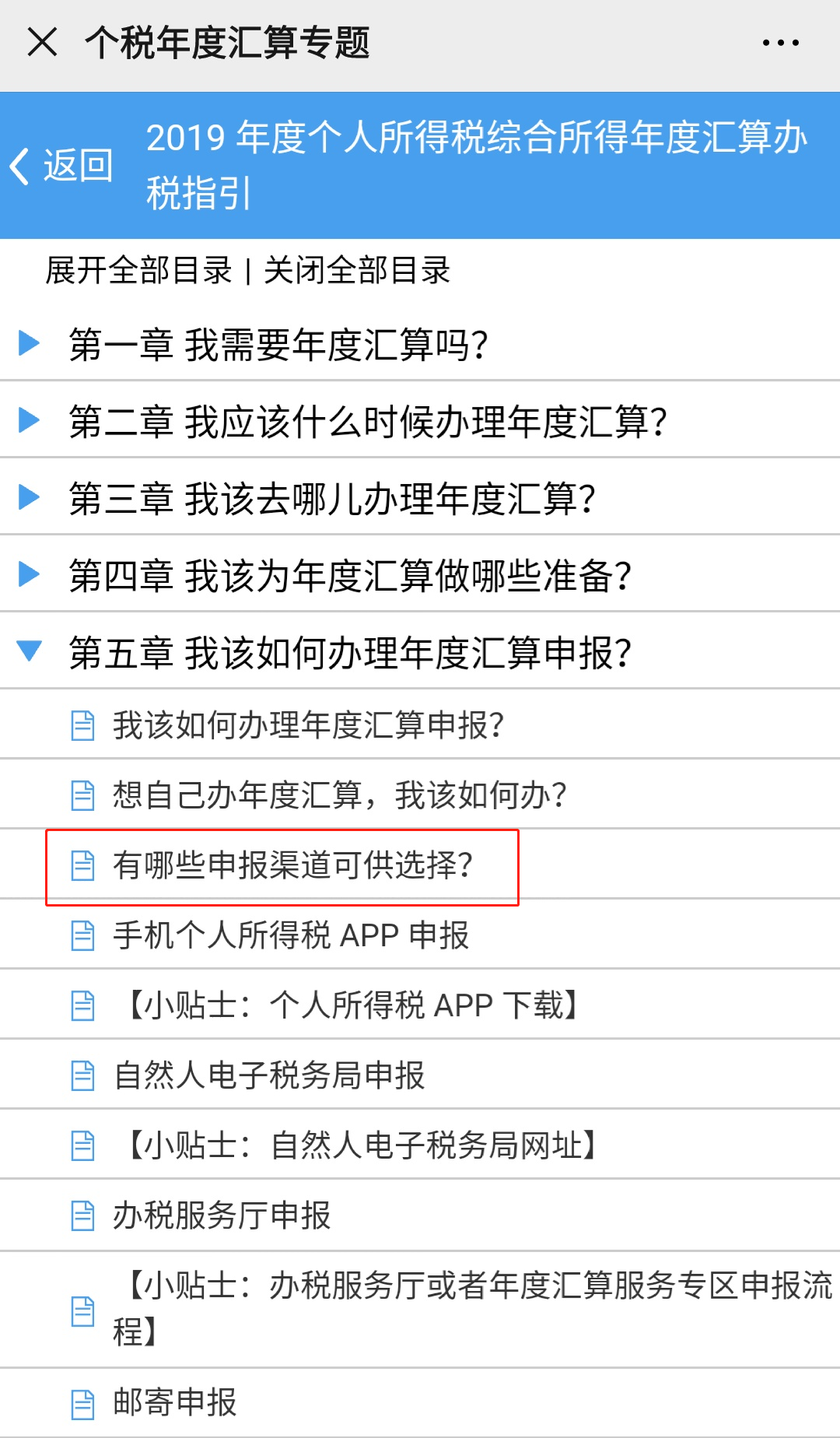Open 小贴士:办税服务厅或者年度汇算服务专区申报流程
Image resolution: width=840 pixels, height=1438 pixels.
coord(420,1310)
